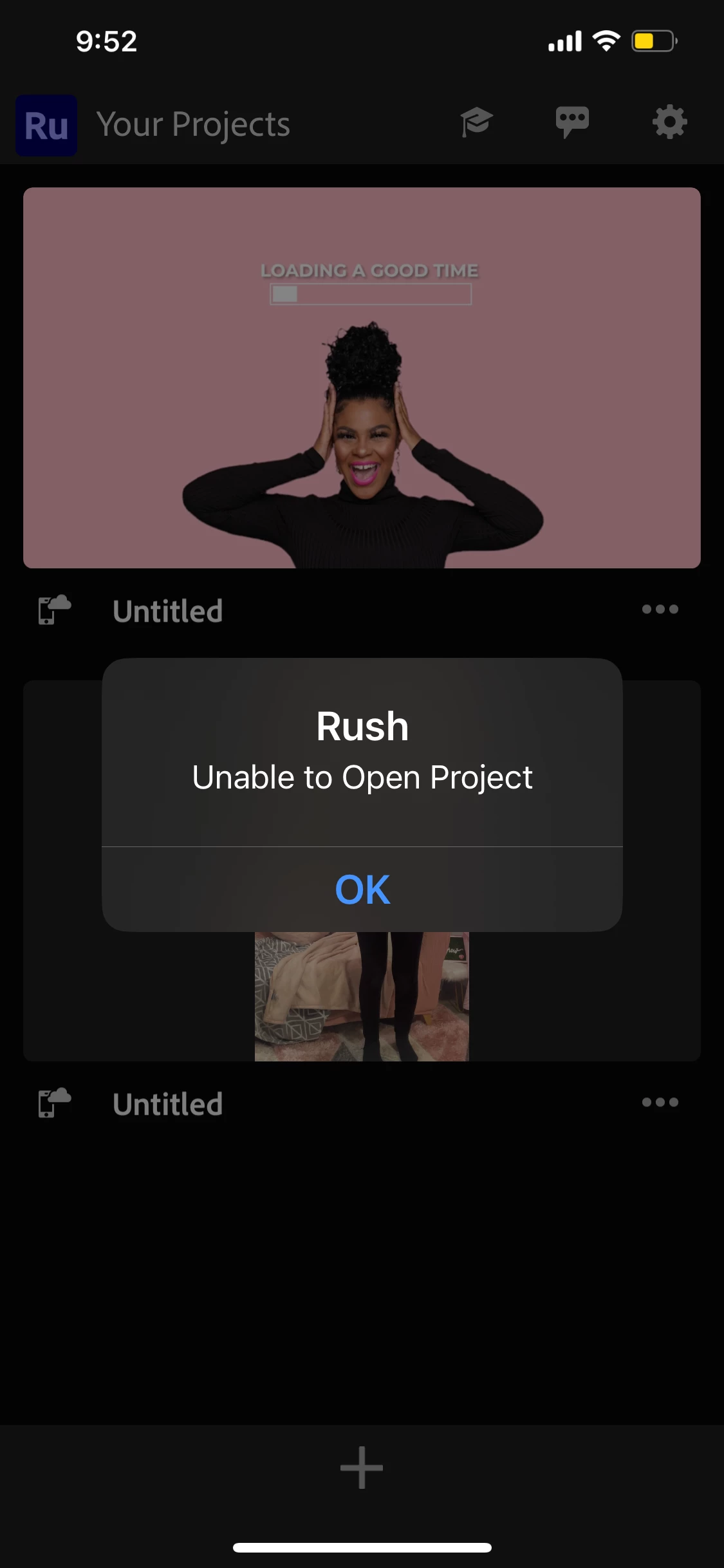Open the options menu of the second Untitled project

pyautogui.click(x=660, y=1103)
